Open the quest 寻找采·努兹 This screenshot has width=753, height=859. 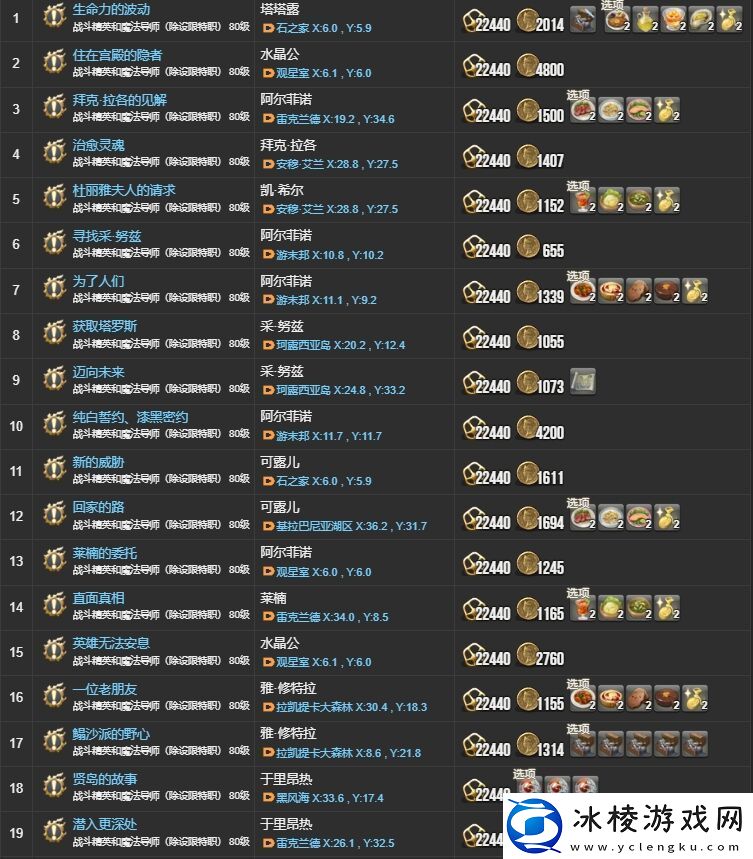[x=107, y=236]
